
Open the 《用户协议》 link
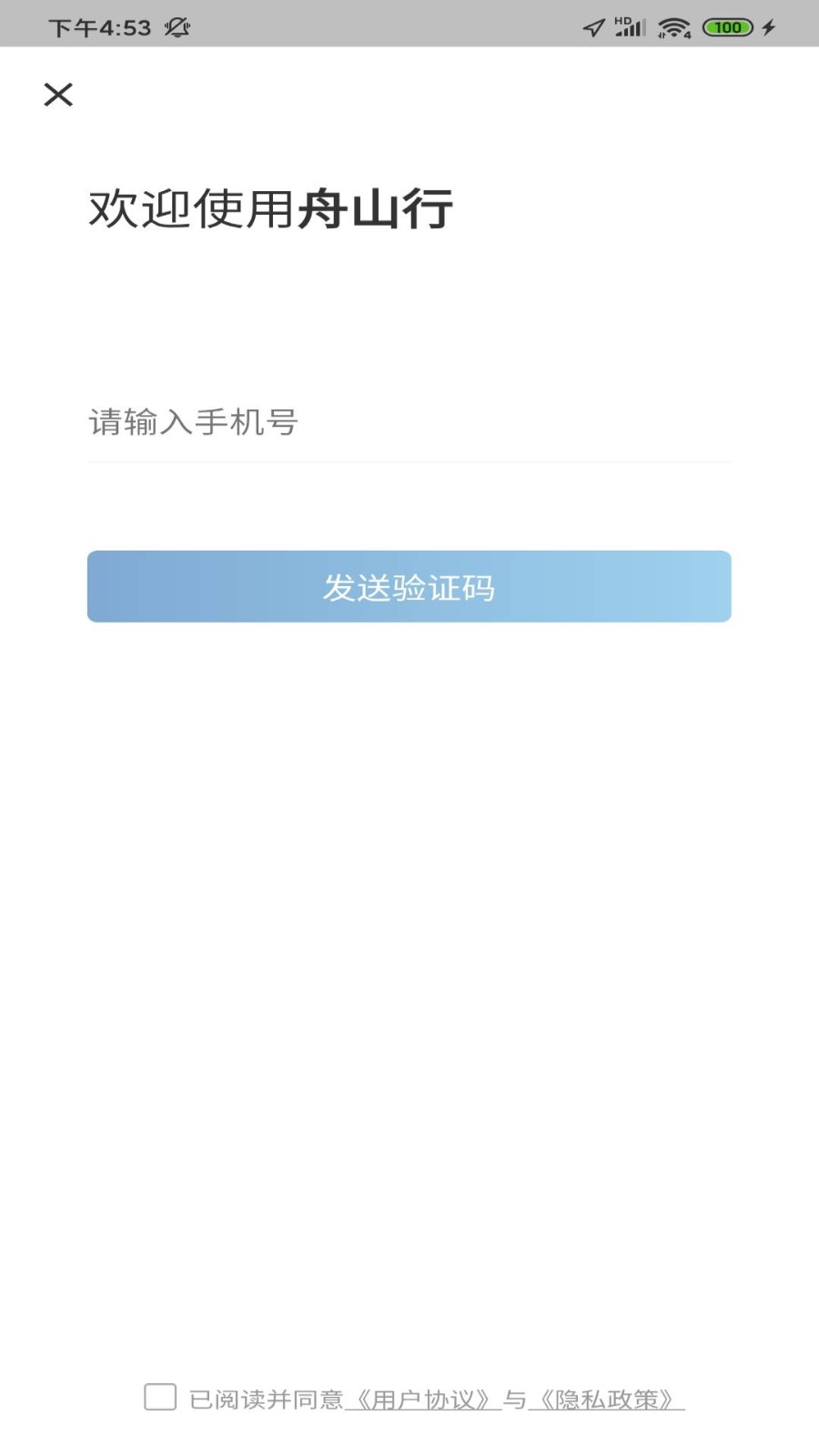tap(423, 1400)
